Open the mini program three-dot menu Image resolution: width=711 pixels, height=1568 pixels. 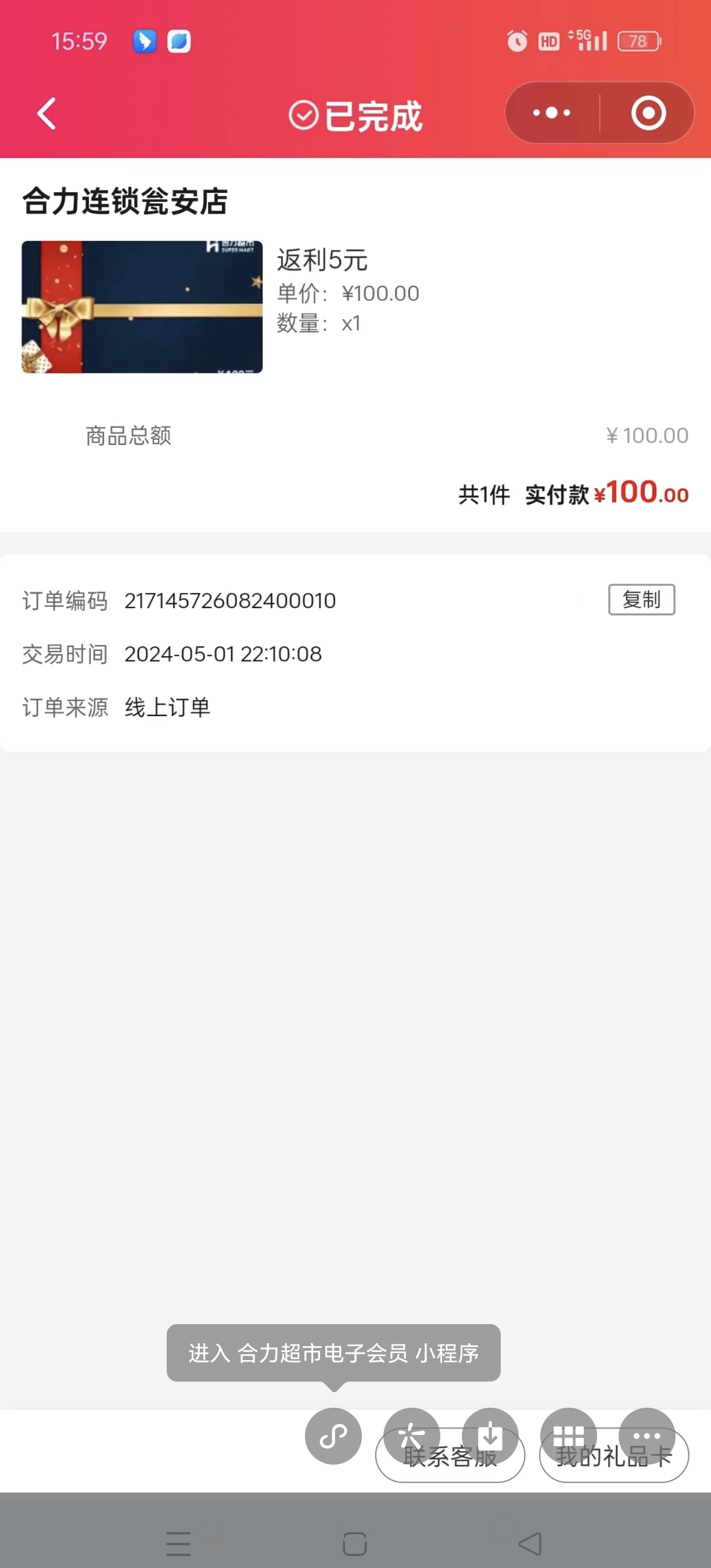(551, 113)
